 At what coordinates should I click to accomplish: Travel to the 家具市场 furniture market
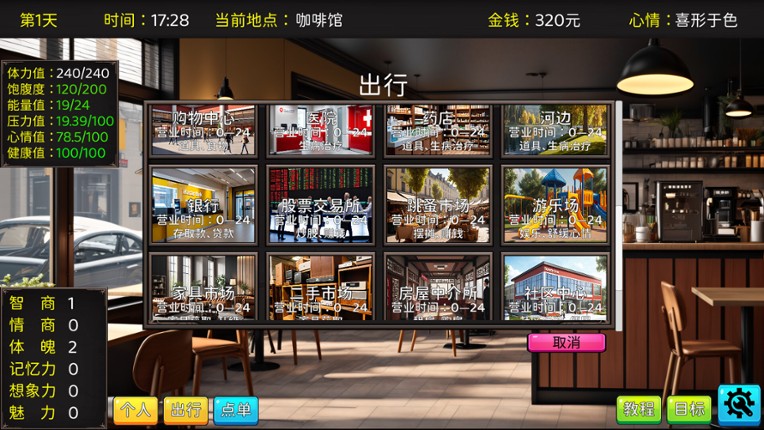click(x=203, y=287)
